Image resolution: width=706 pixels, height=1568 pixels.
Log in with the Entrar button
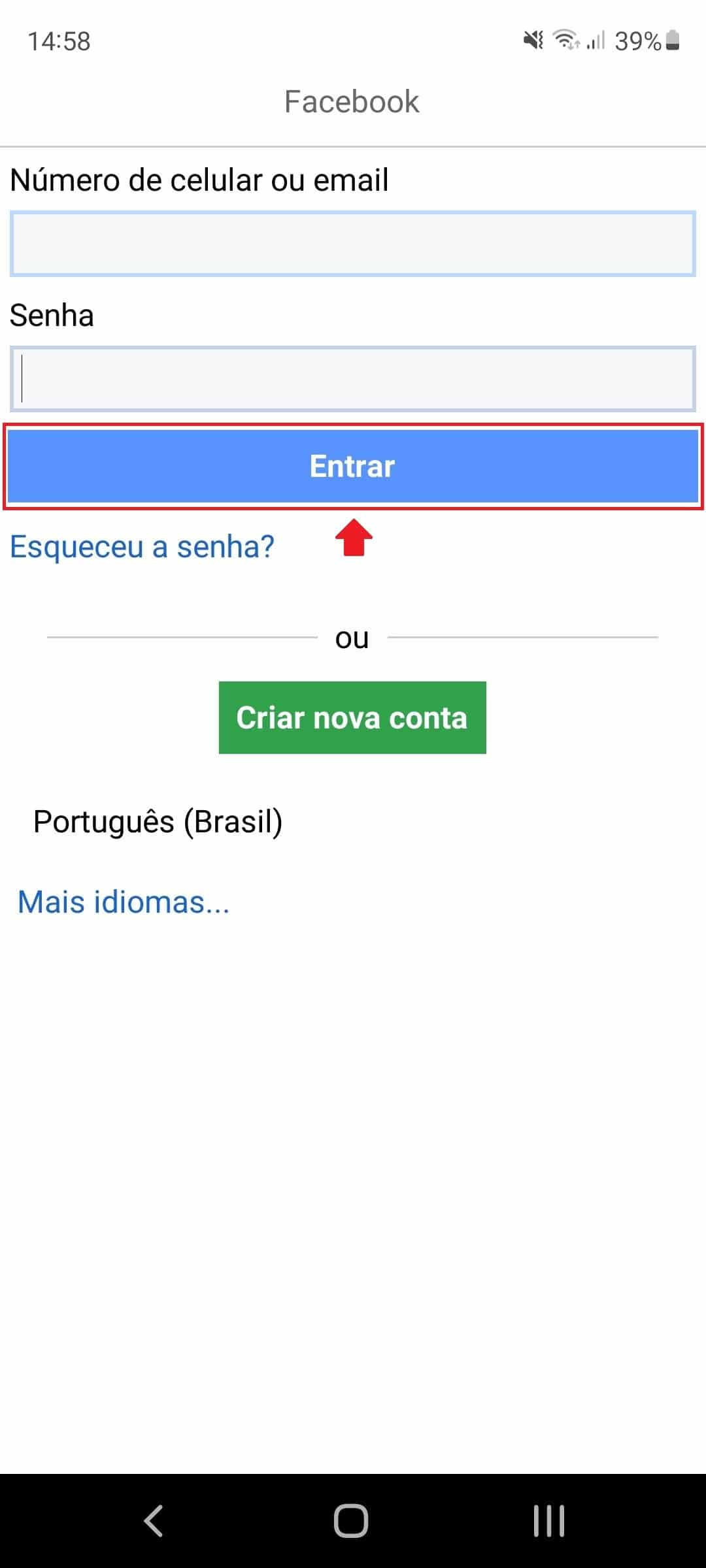pyautogui.click(x=352, y=466)
